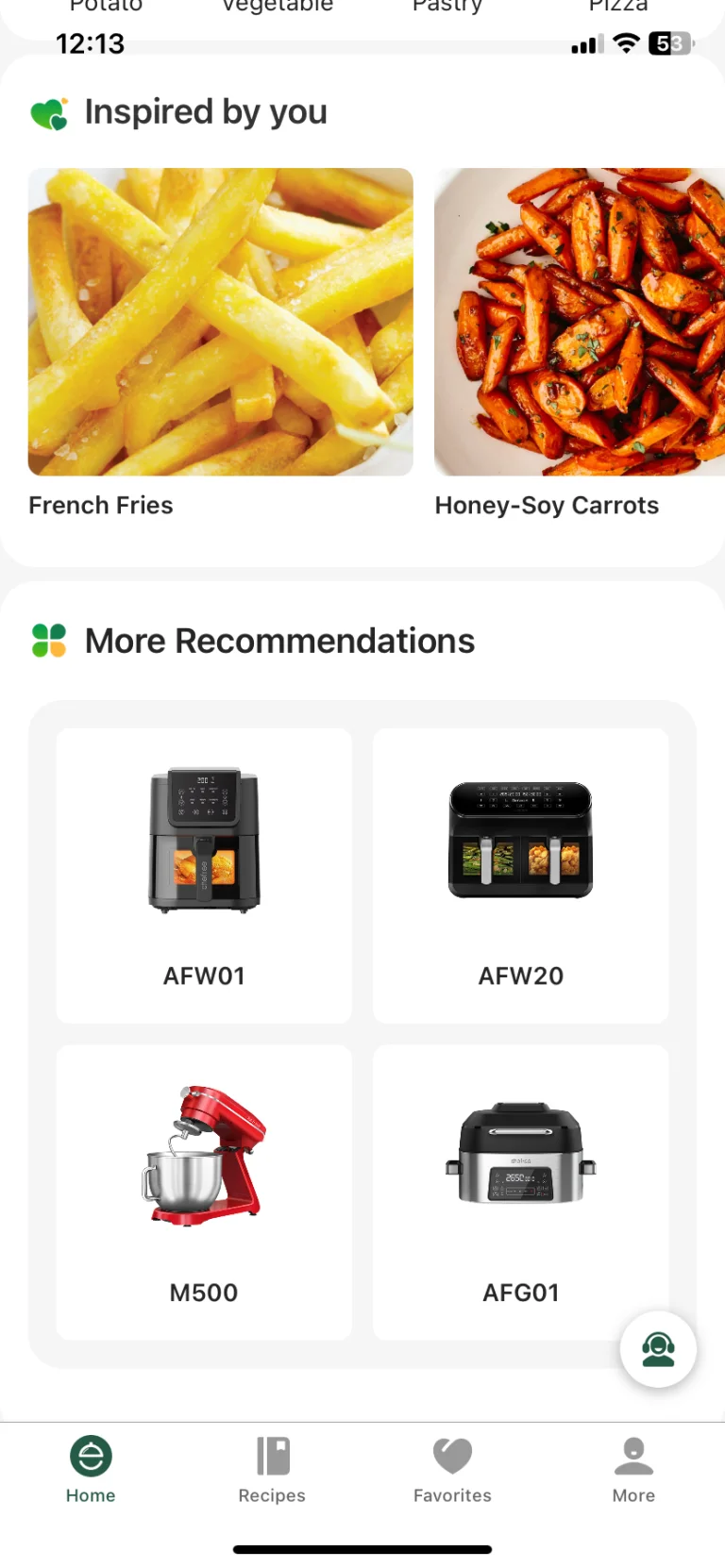Switch to the Potato category

point(106,8)
